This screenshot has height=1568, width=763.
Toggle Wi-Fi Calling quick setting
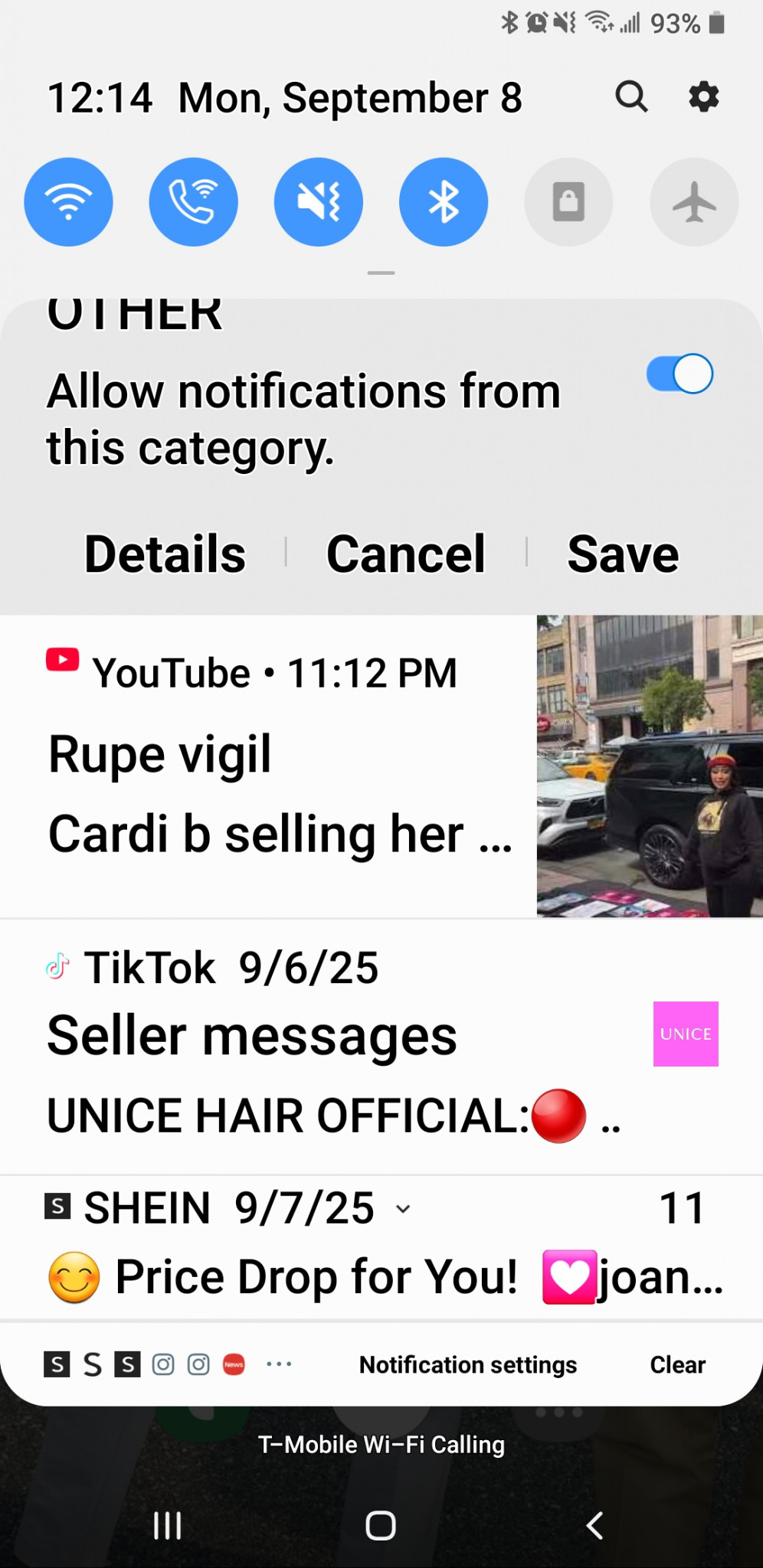pos(193,202)
